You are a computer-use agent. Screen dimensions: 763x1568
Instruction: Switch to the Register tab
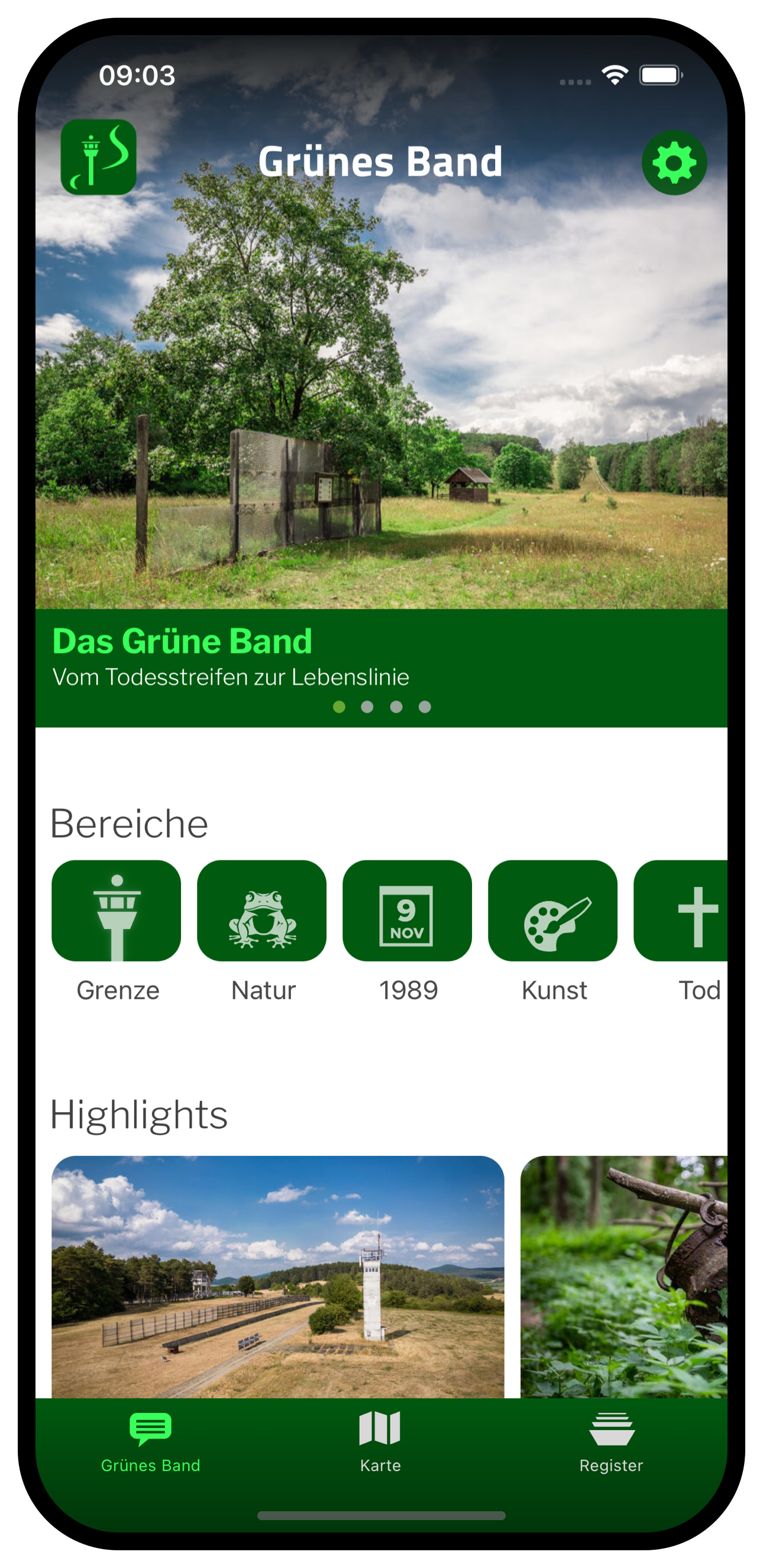coord(611,1441)
